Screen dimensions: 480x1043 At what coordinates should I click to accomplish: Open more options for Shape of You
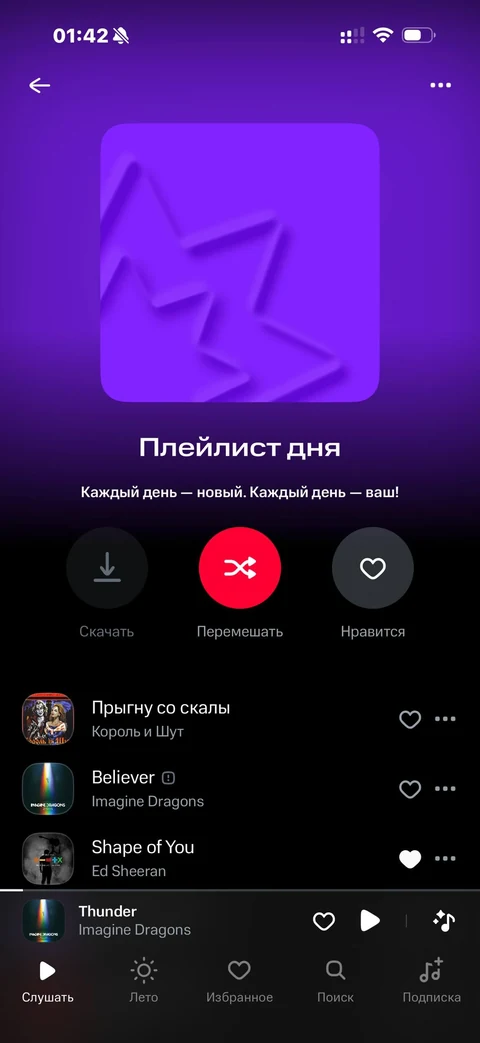pyautogui.click(x=445, y=859)
